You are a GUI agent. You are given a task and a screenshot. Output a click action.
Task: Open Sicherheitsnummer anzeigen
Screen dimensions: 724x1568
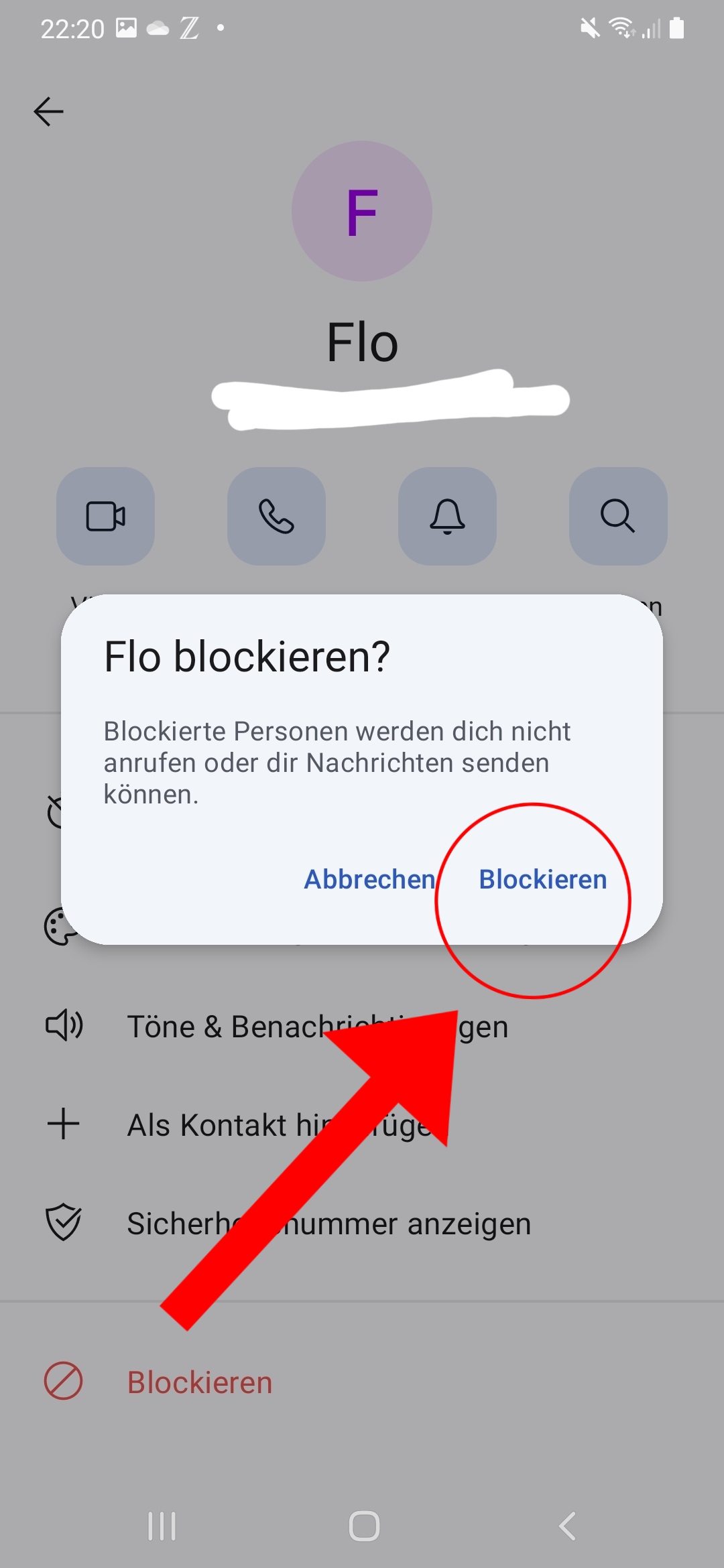(x=362, y=1224)
